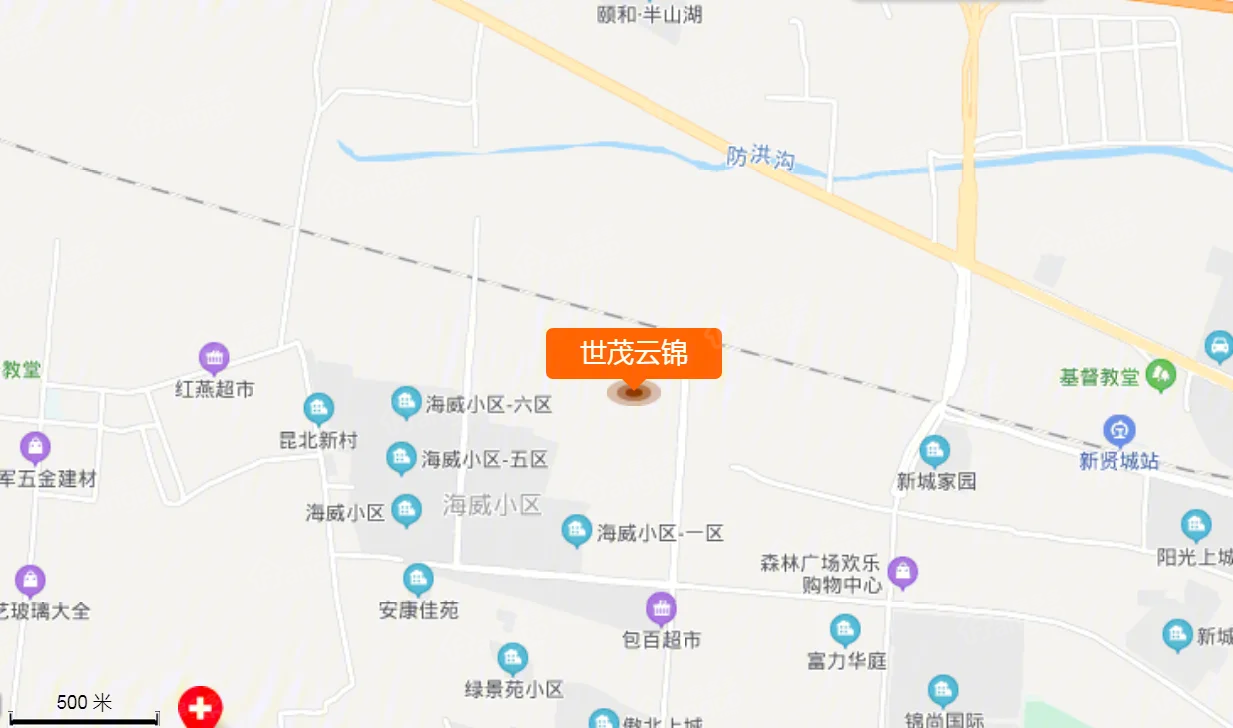This screenshot has width=1233, height=728.
Task: Tap the red hospital cross marker
Action: click(x=200, y=707)
